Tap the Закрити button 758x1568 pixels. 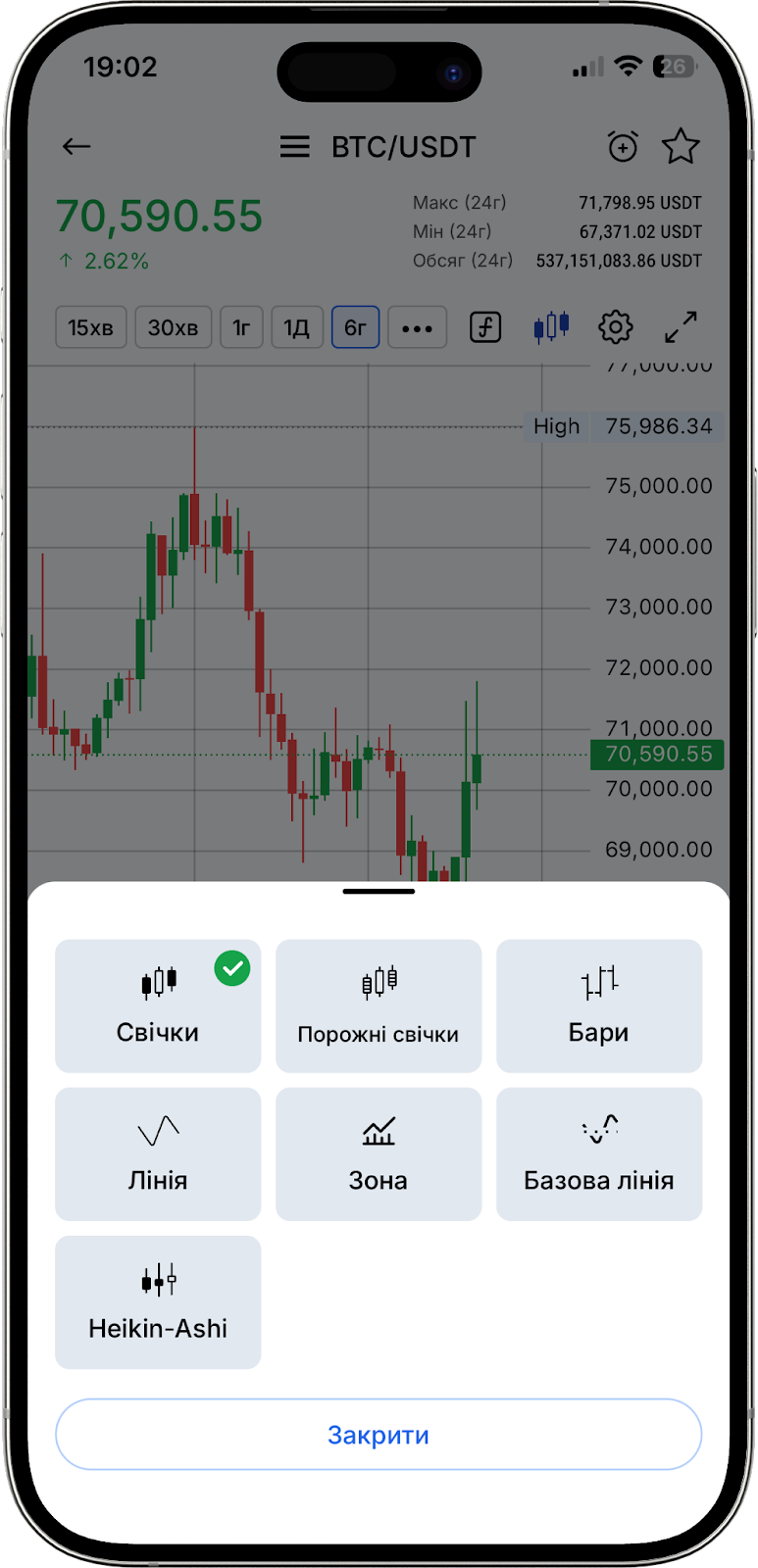click(x=379, y=1435)
